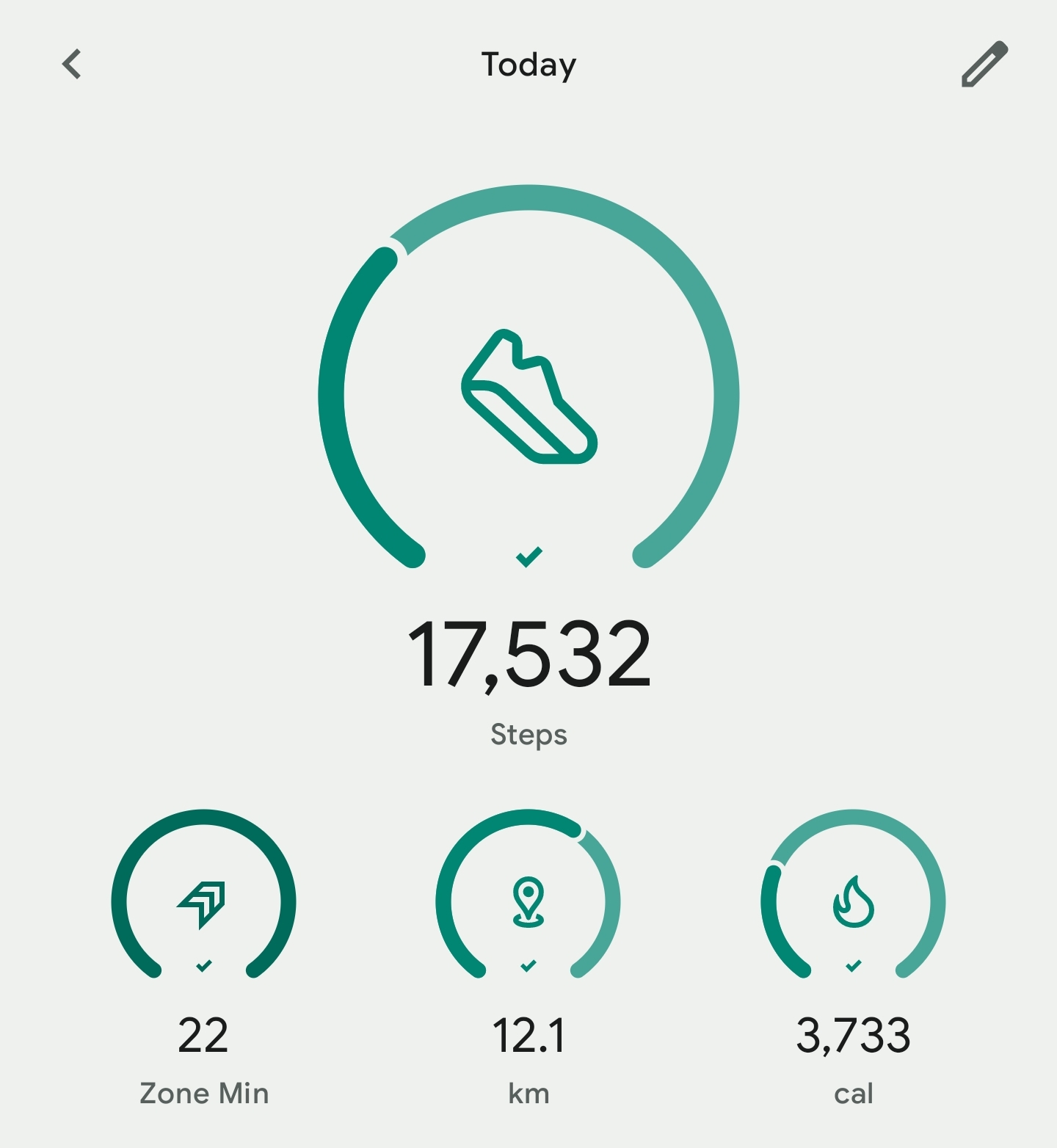Screen dimensions: 1057x1148
Task: Go back from the Today screen
Action: coord(72,65)
